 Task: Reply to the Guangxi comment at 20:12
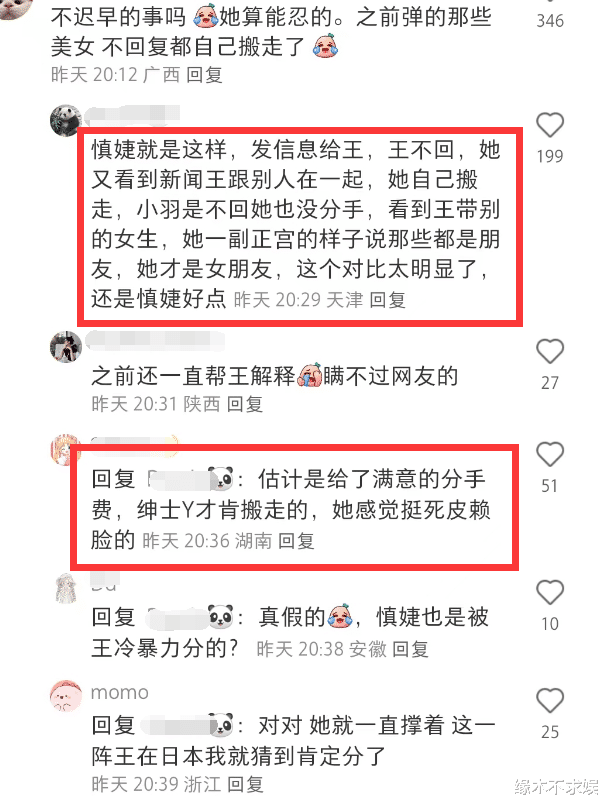point(204,75)
